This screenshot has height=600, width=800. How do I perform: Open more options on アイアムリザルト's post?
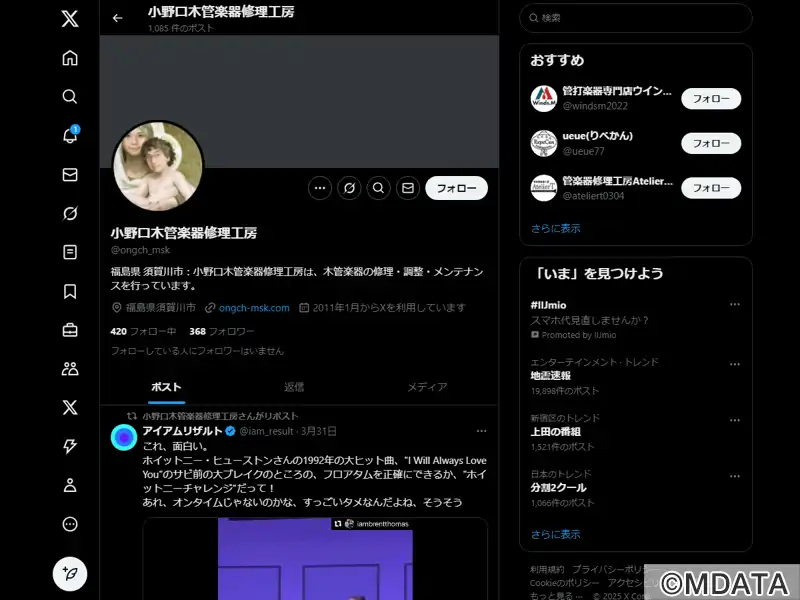481,431
